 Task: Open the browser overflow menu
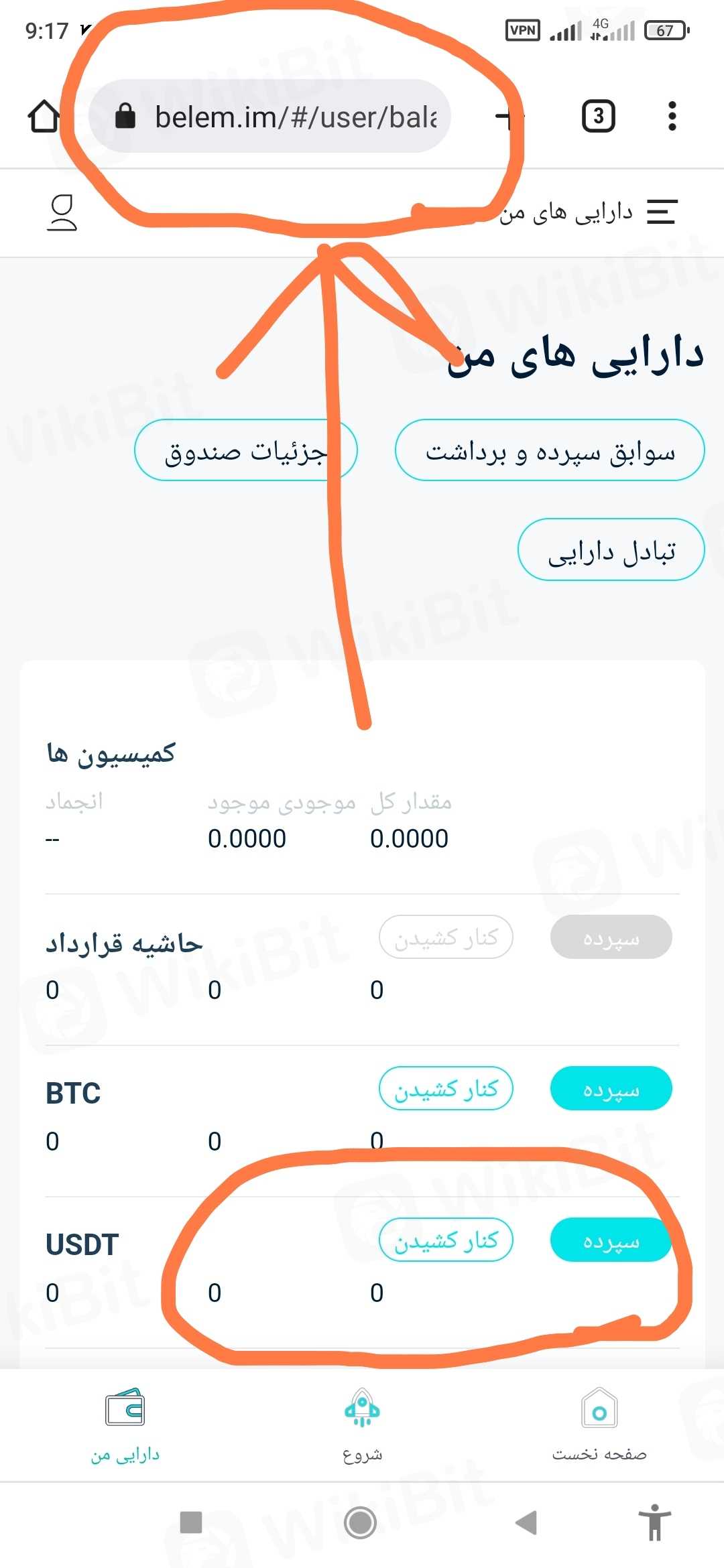(x=672, y=117)
